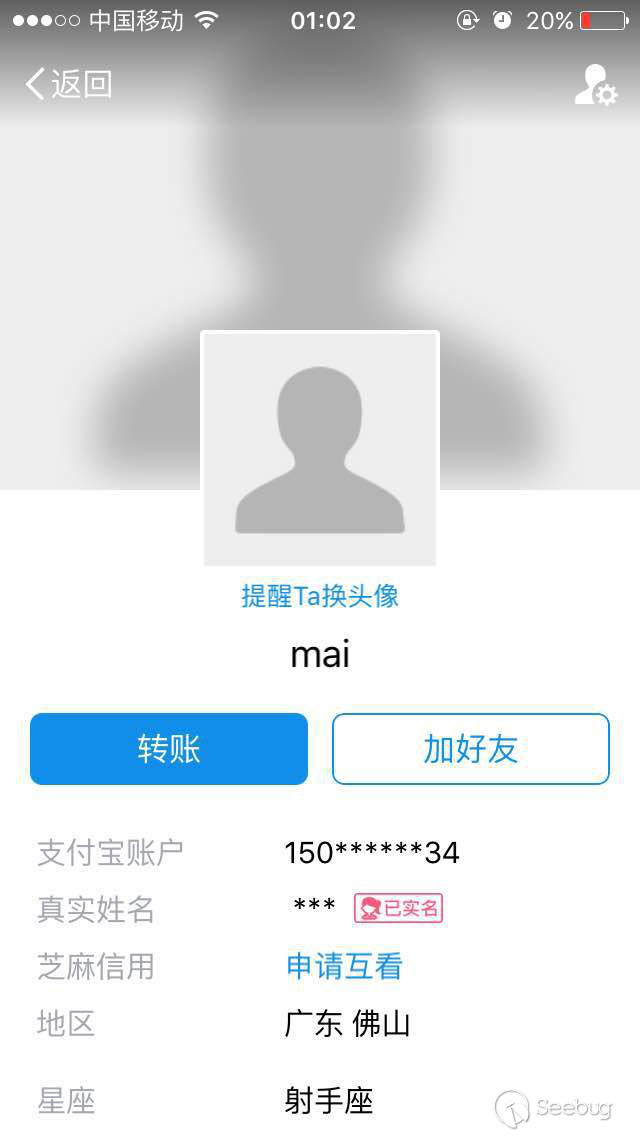This screenshot has height=1136, width=640.
Task: Tap 加好友 to add friend
Action: (470, 749)
